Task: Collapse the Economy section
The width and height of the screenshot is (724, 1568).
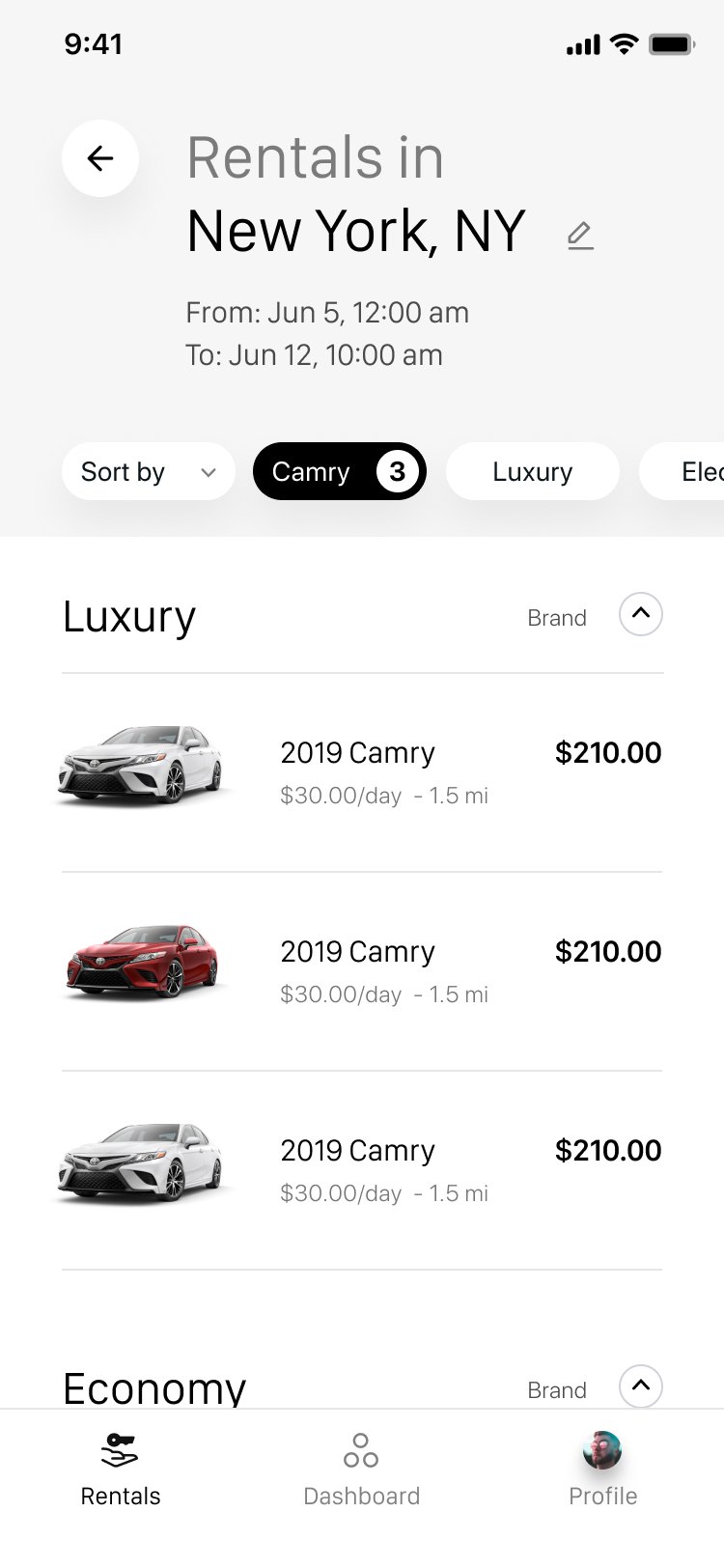Action: point(641,1386)
